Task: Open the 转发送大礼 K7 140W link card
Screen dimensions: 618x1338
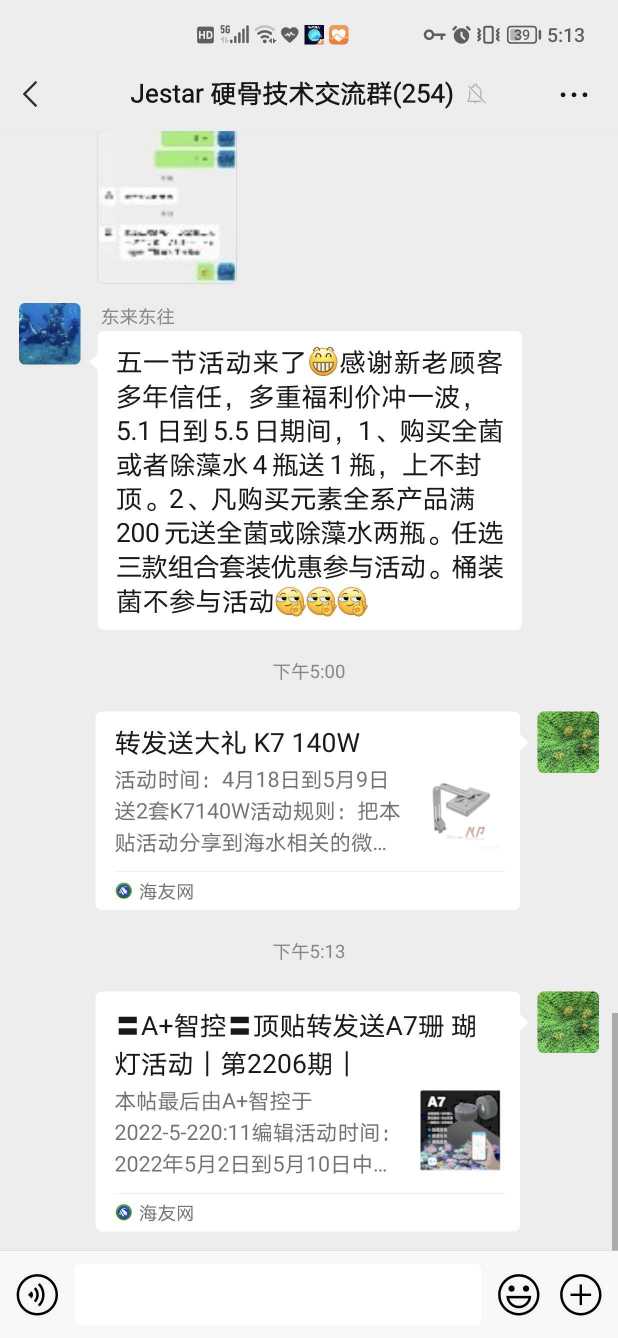Action: [307, 810]
